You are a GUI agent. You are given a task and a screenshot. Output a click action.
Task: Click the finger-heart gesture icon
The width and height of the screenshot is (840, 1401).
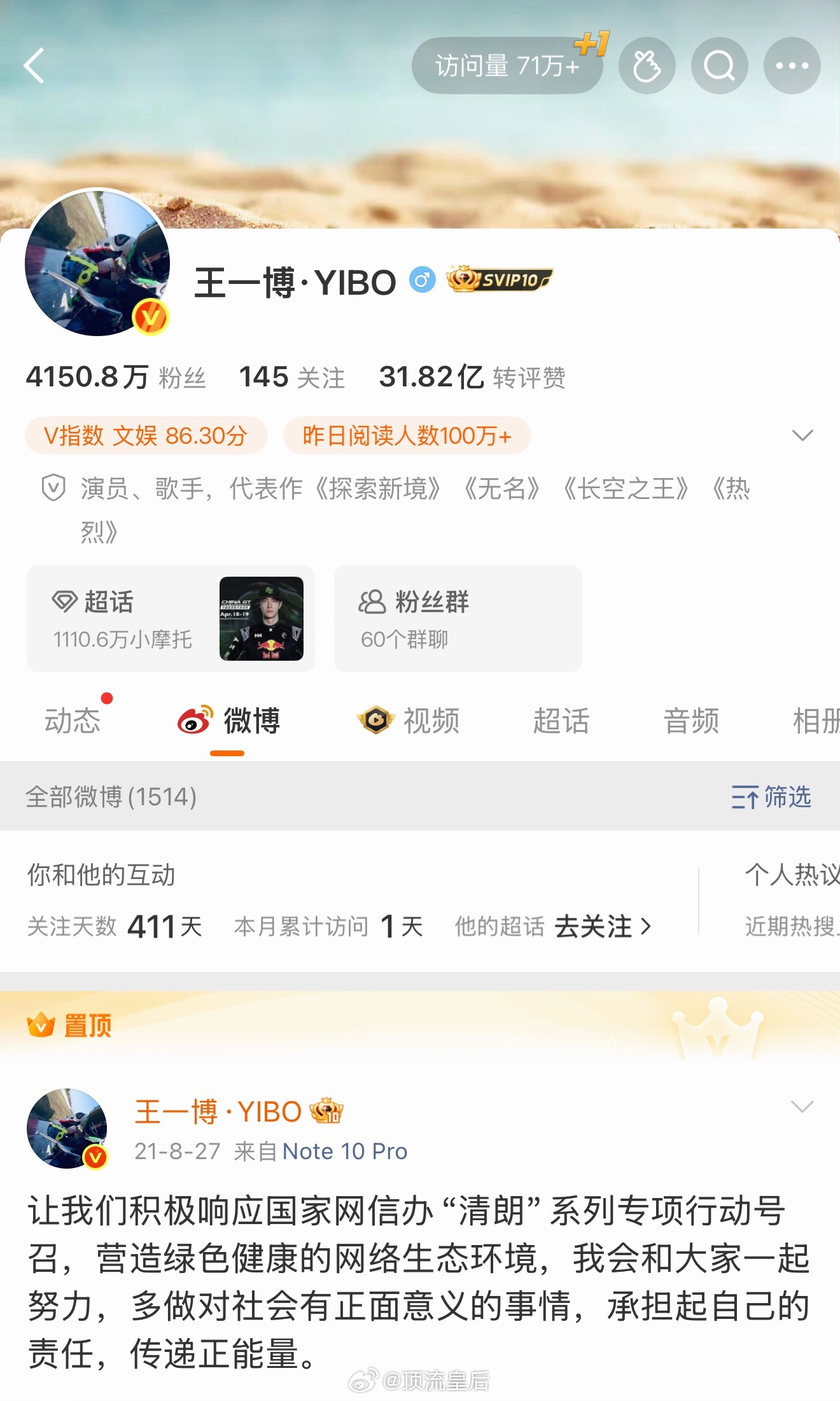tap(647, 66)
